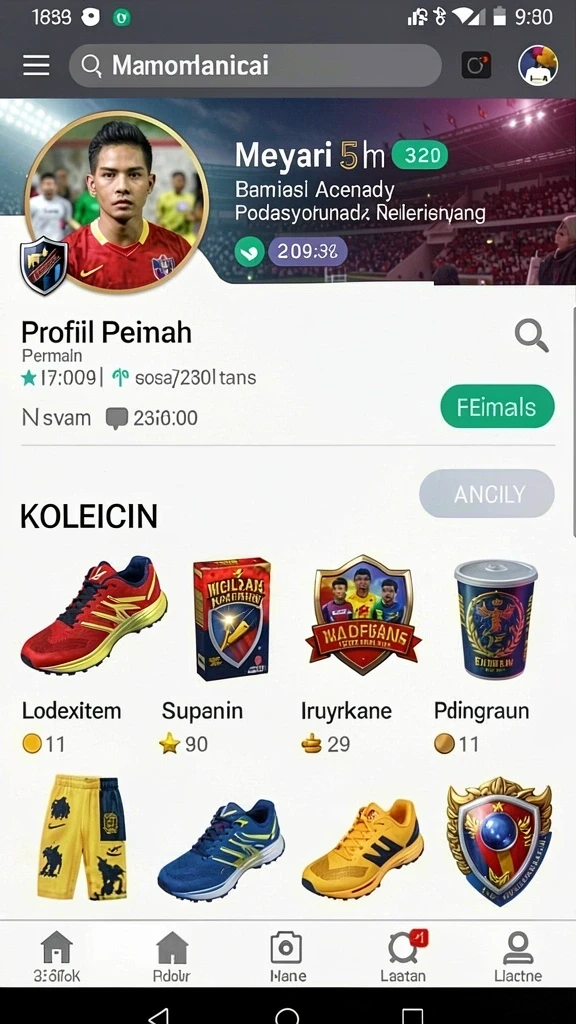Image resolution: width=576 pixels, height=1024 pixels.
Task: Tap the Mamomlanicai search field
Action: pyautogui.click(x=255, y=65)
